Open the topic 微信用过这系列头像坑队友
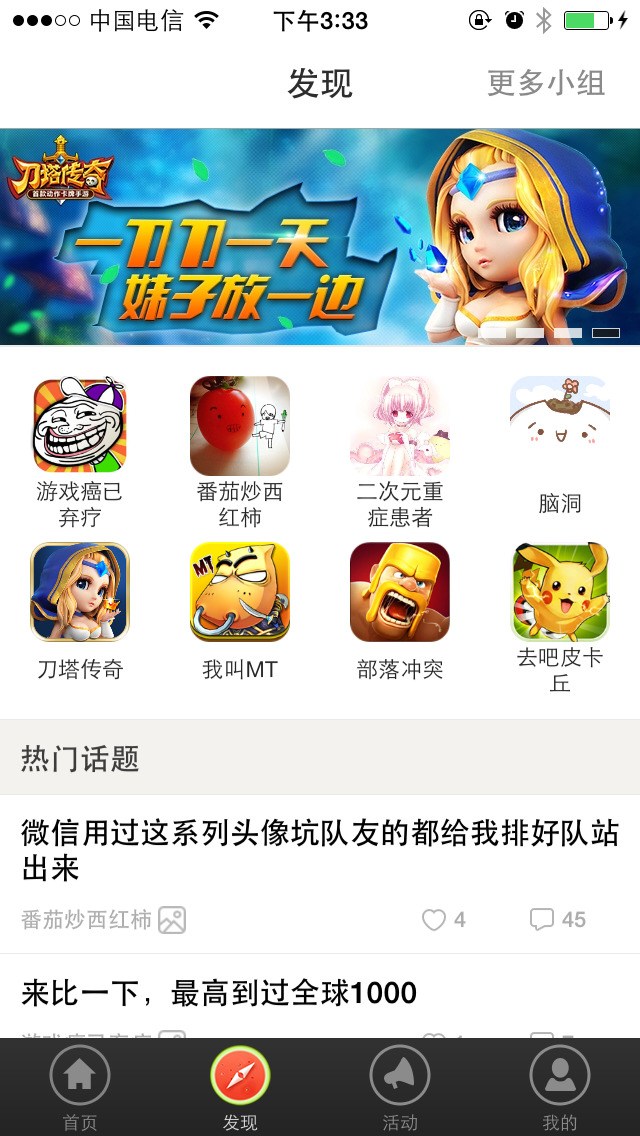640x1136 pixels. (320, 849)
